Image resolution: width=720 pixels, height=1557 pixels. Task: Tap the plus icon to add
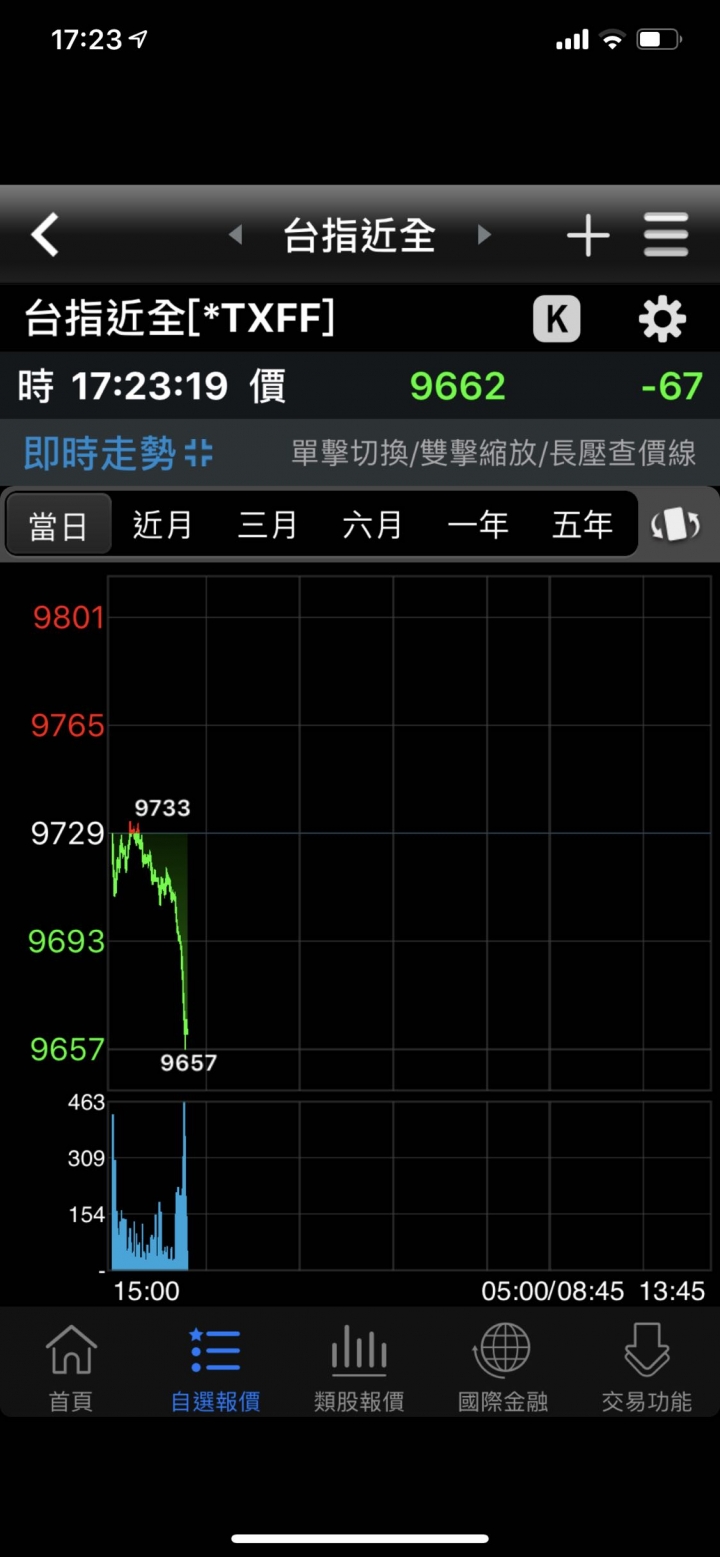[x=588, y=236]
